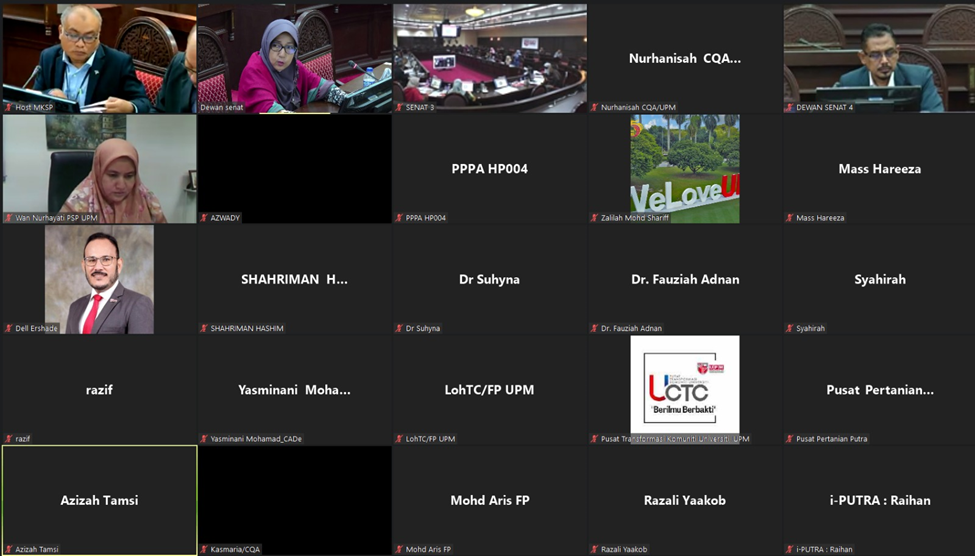This screenshot has width=975, height=556.
Task: Tap the razif participant tile
Action: click(99, 389)
